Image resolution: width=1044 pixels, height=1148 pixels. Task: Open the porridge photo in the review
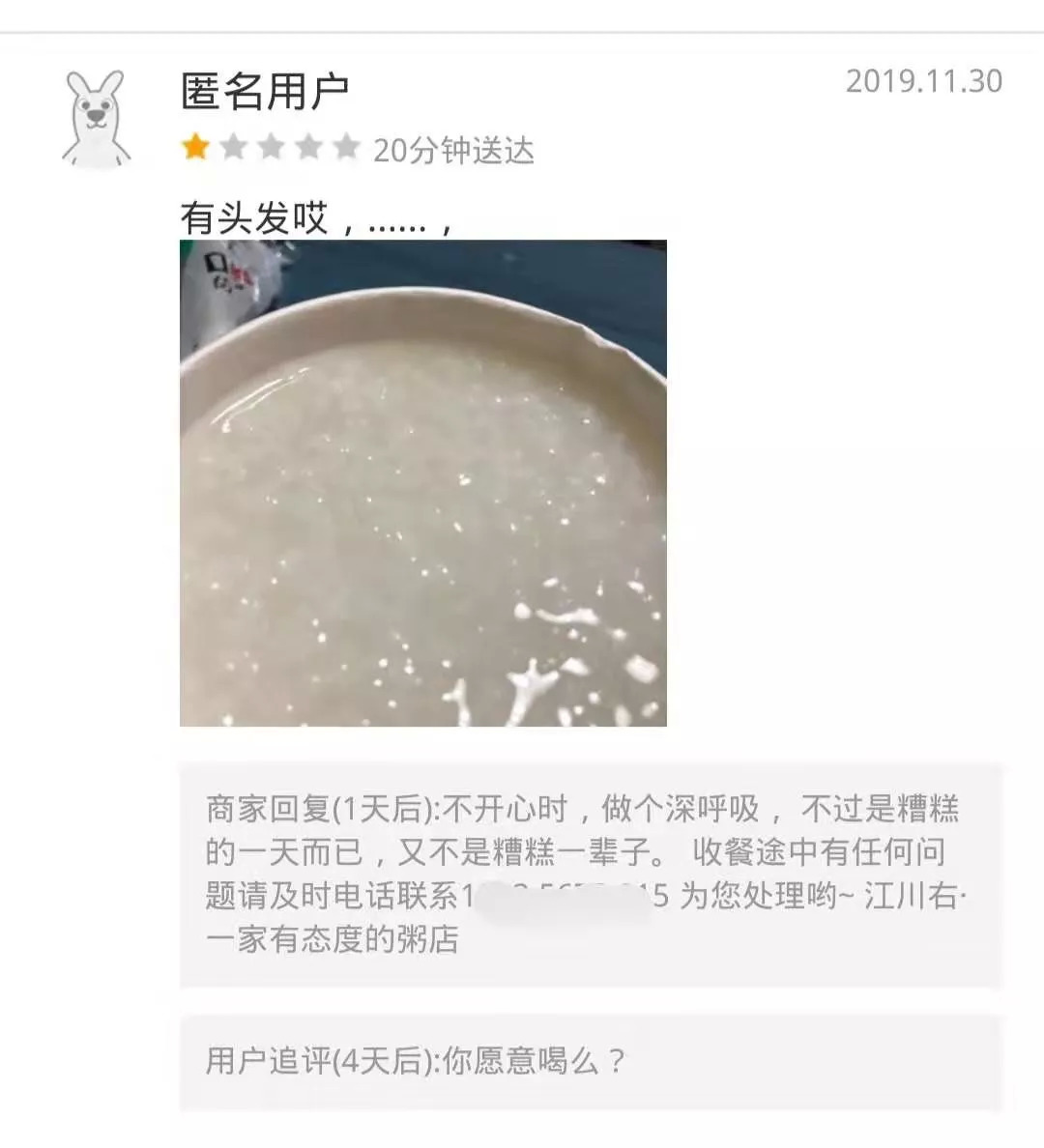tap(423, 483)
